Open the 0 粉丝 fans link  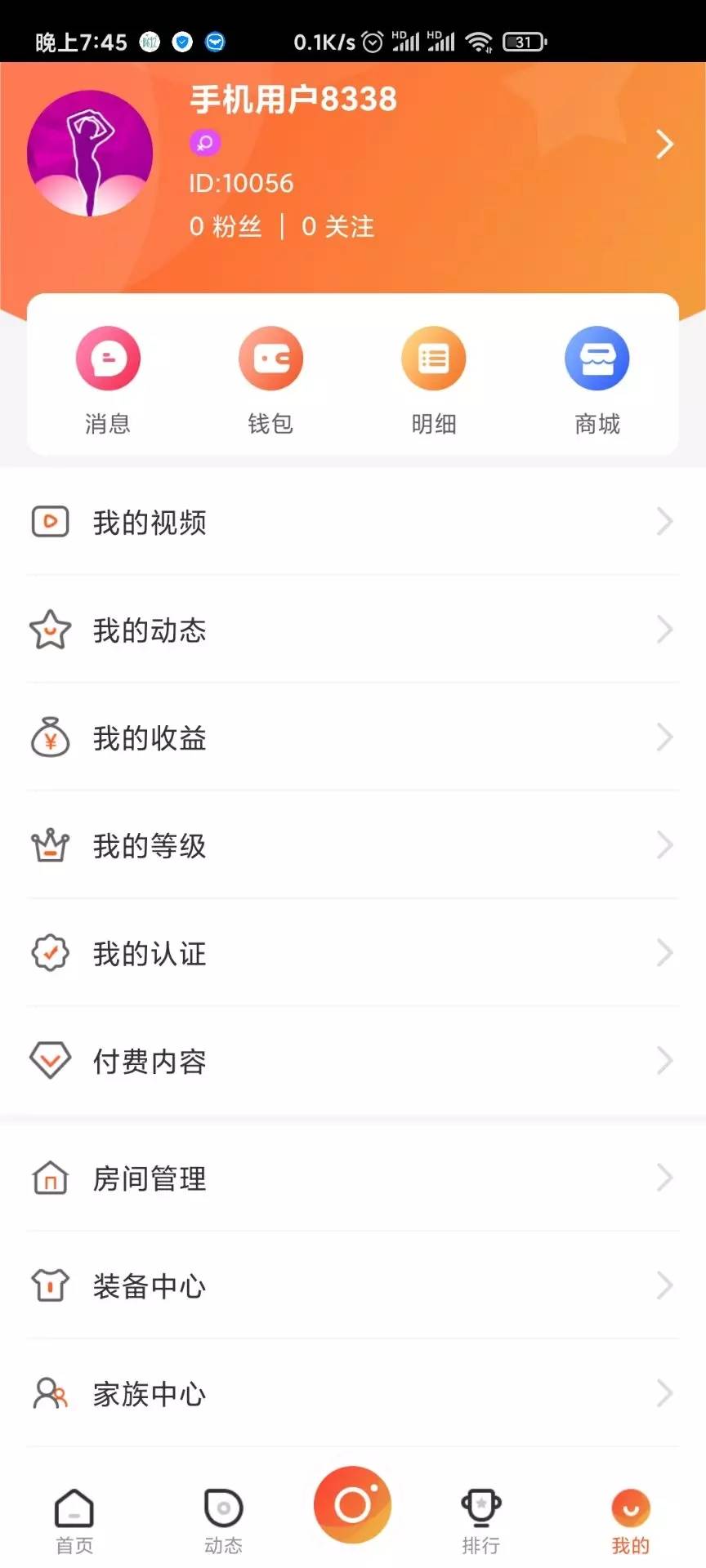[226, 226]
